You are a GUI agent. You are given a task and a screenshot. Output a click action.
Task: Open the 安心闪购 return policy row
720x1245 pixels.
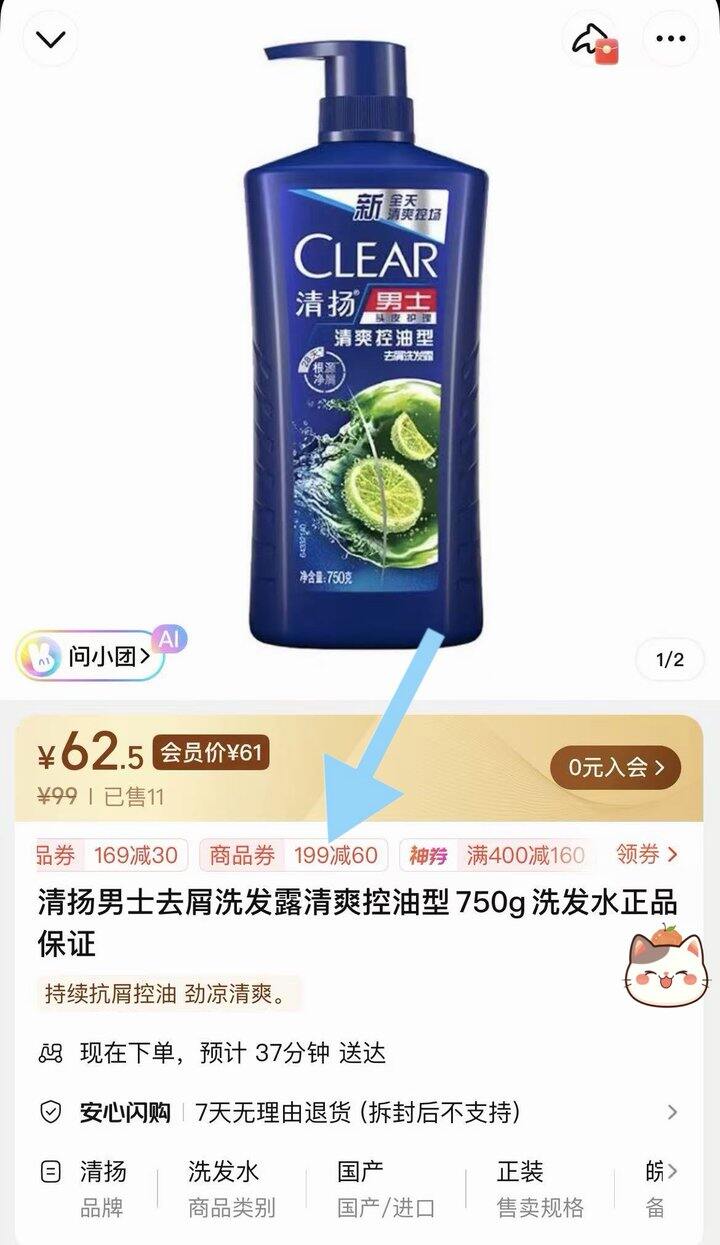click(360, 1111)
